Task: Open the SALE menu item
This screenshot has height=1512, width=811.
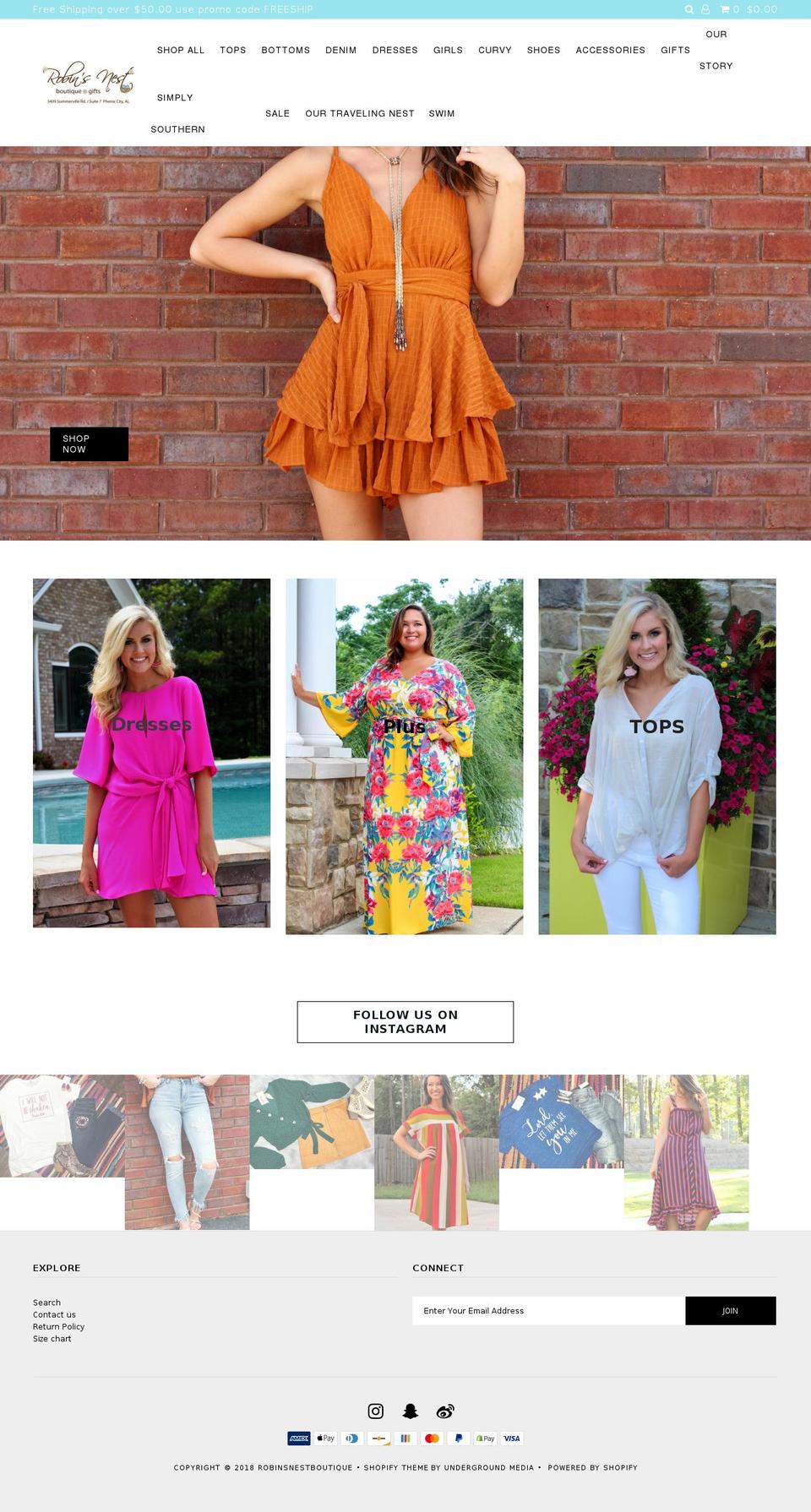Action: (x=277, y=113)
